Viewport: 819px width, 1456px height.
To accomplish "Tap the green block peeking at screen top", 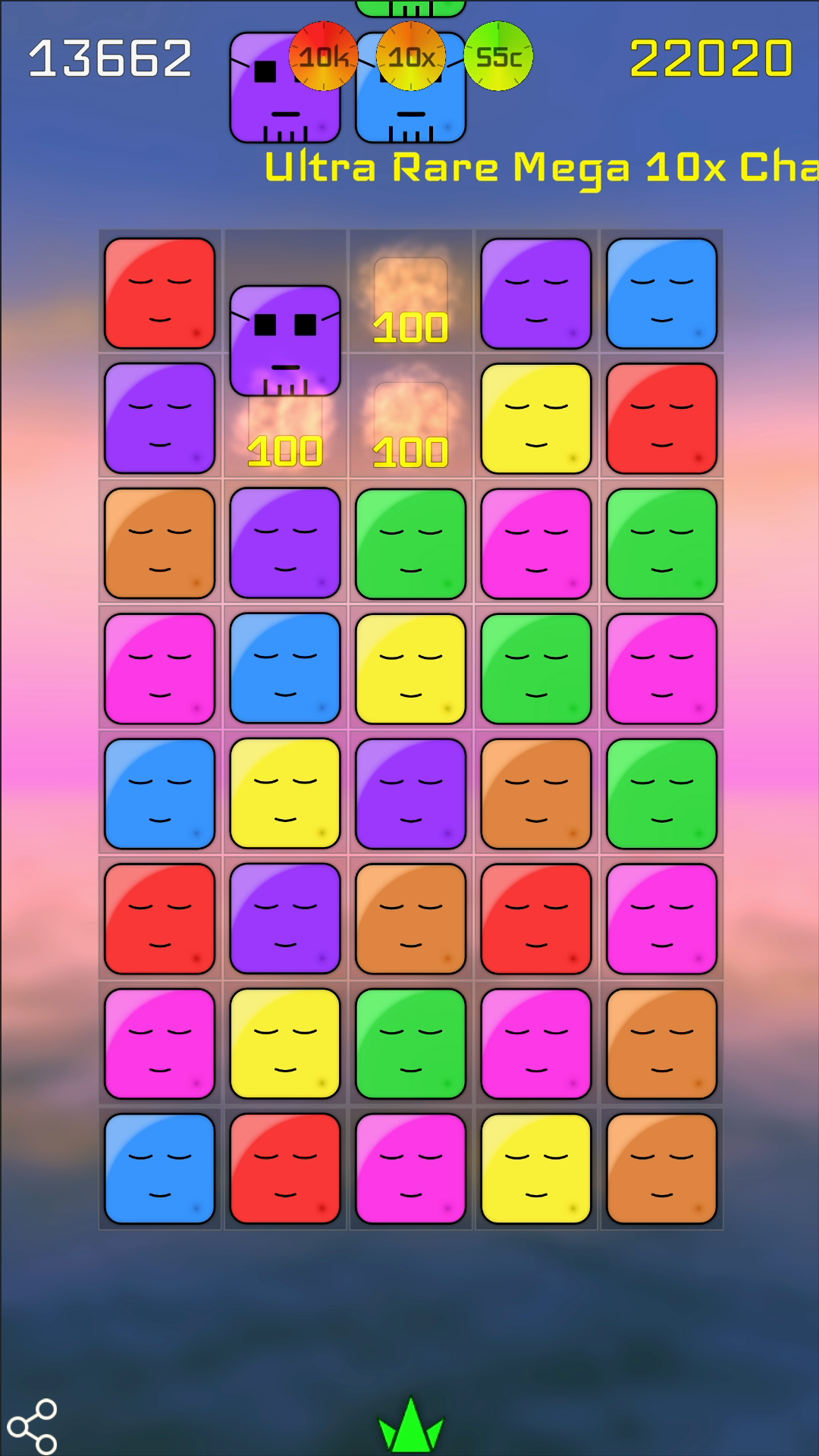I will (410, 6).
